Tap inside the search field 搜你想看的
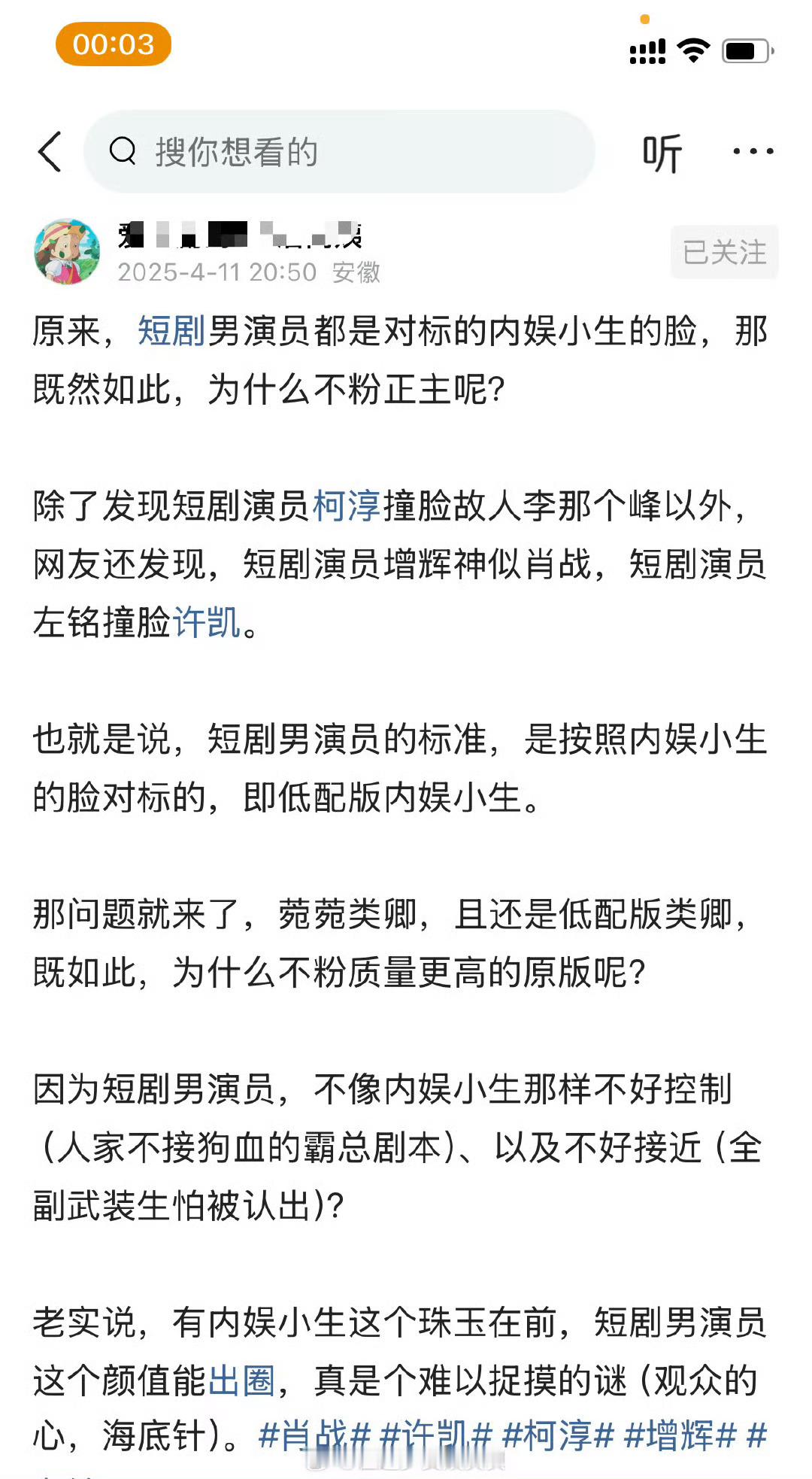 301,150
